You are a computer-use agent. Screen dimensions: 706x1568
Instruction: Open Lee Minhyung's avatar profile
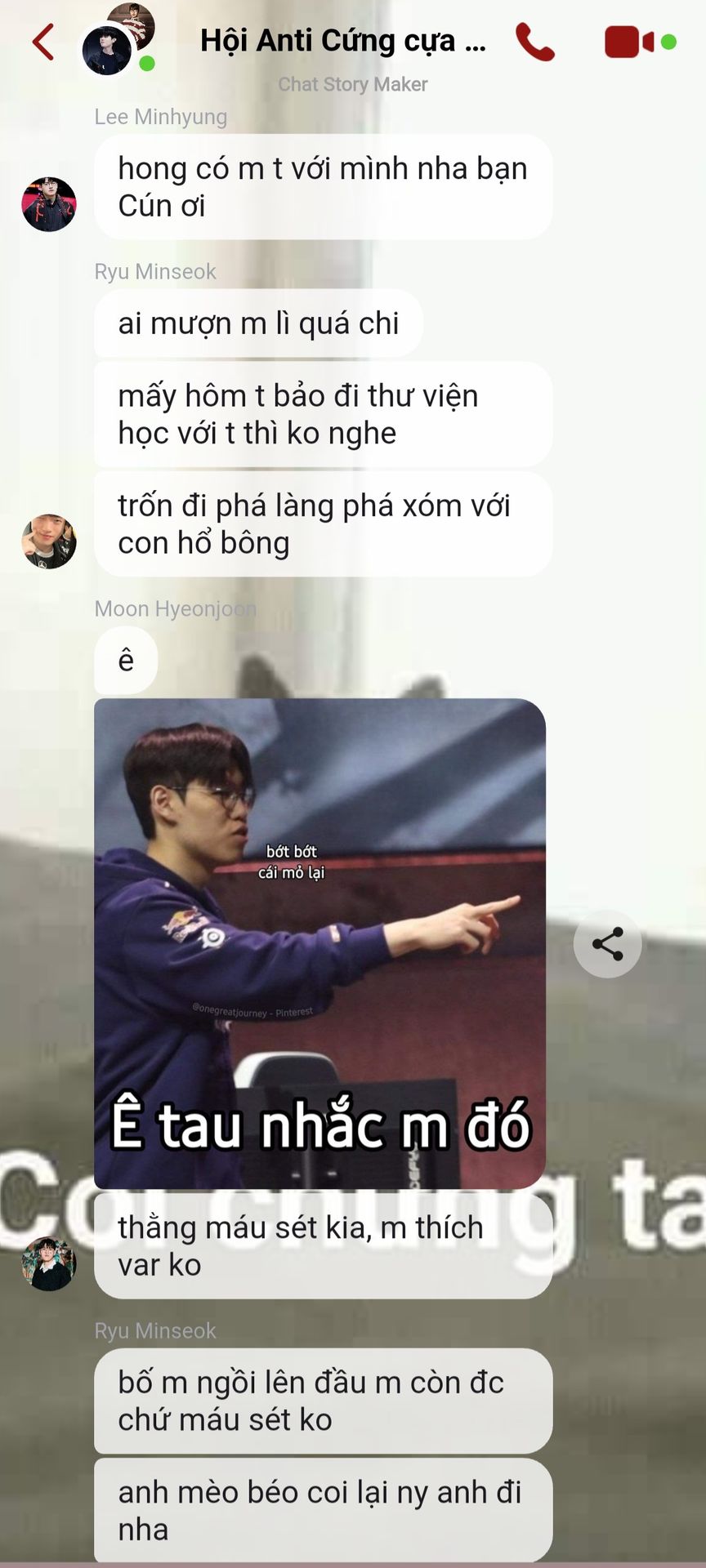click(49, 204)
